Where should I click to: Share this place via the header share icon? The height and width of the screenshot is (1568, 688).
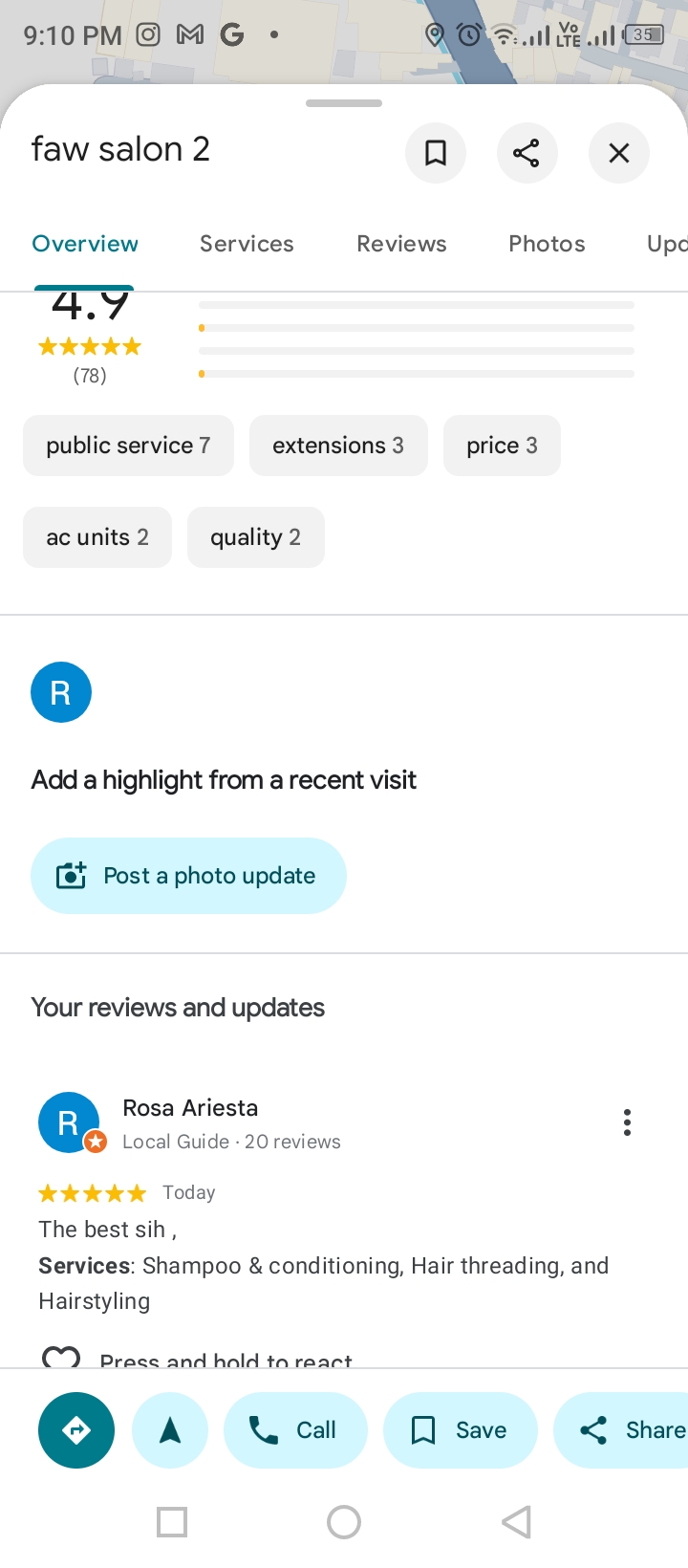coord(527,153)
